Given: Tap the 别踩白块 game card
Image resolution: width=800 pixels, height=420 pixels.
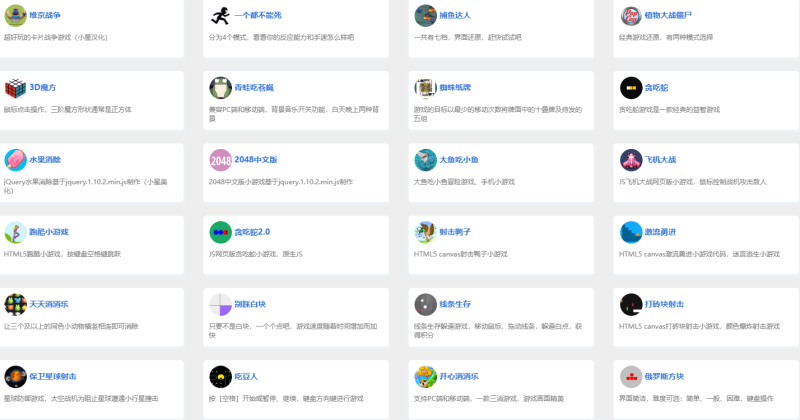Looking at the screenshot, I should pyautogui.click(x=250, y=304).
